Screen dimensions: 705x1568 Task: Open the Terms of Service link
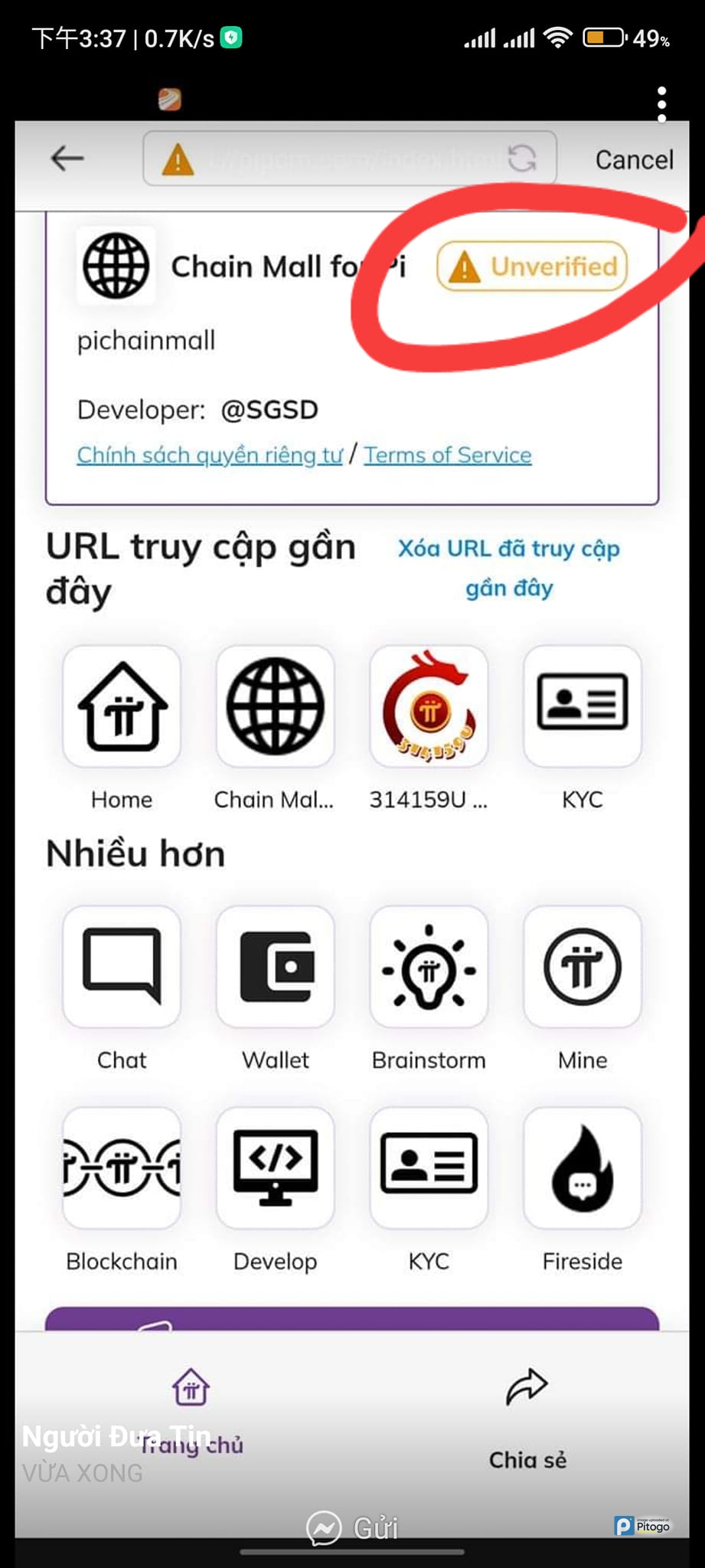[x=447, y=455]
